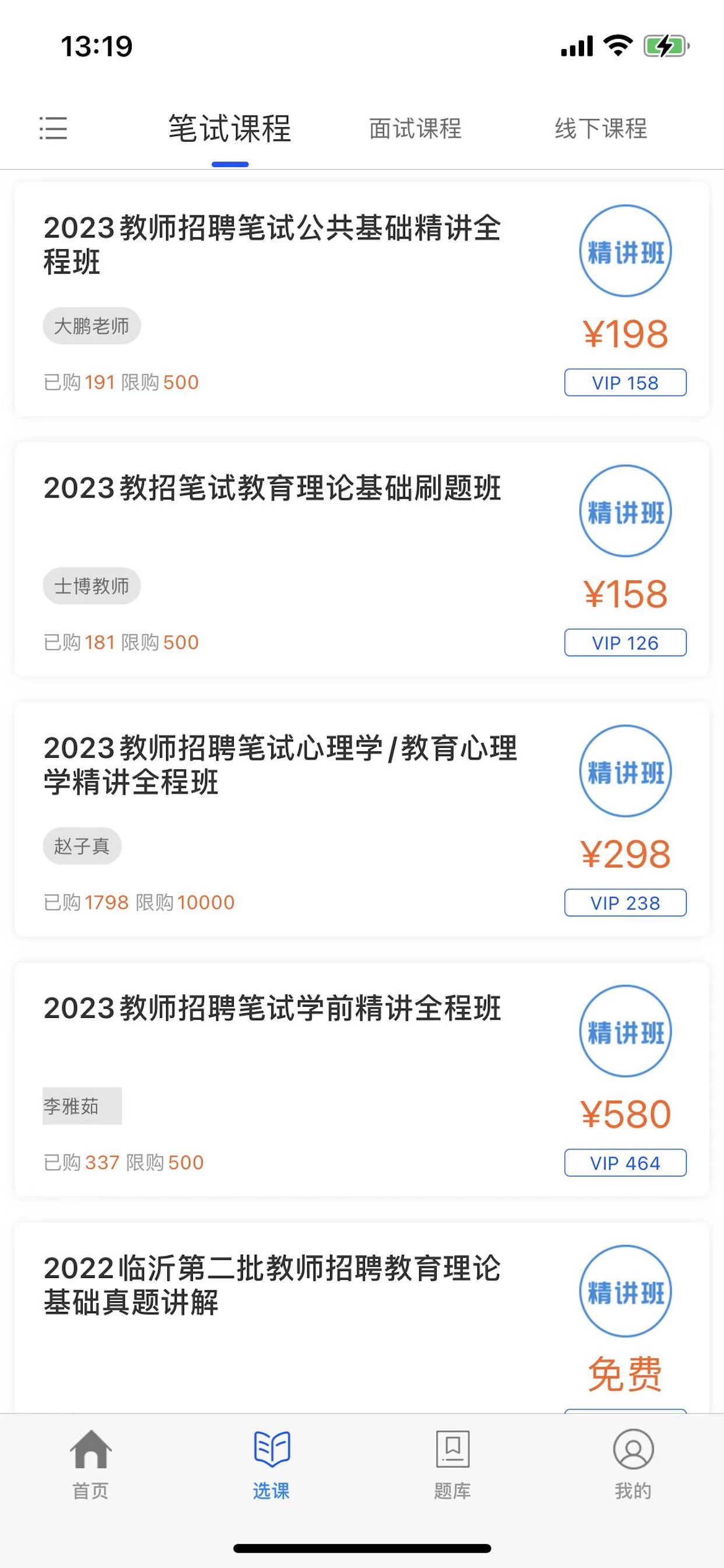Open the 题库 tab
This screenshot has height=1568, width=724.
coord(452,1465)
